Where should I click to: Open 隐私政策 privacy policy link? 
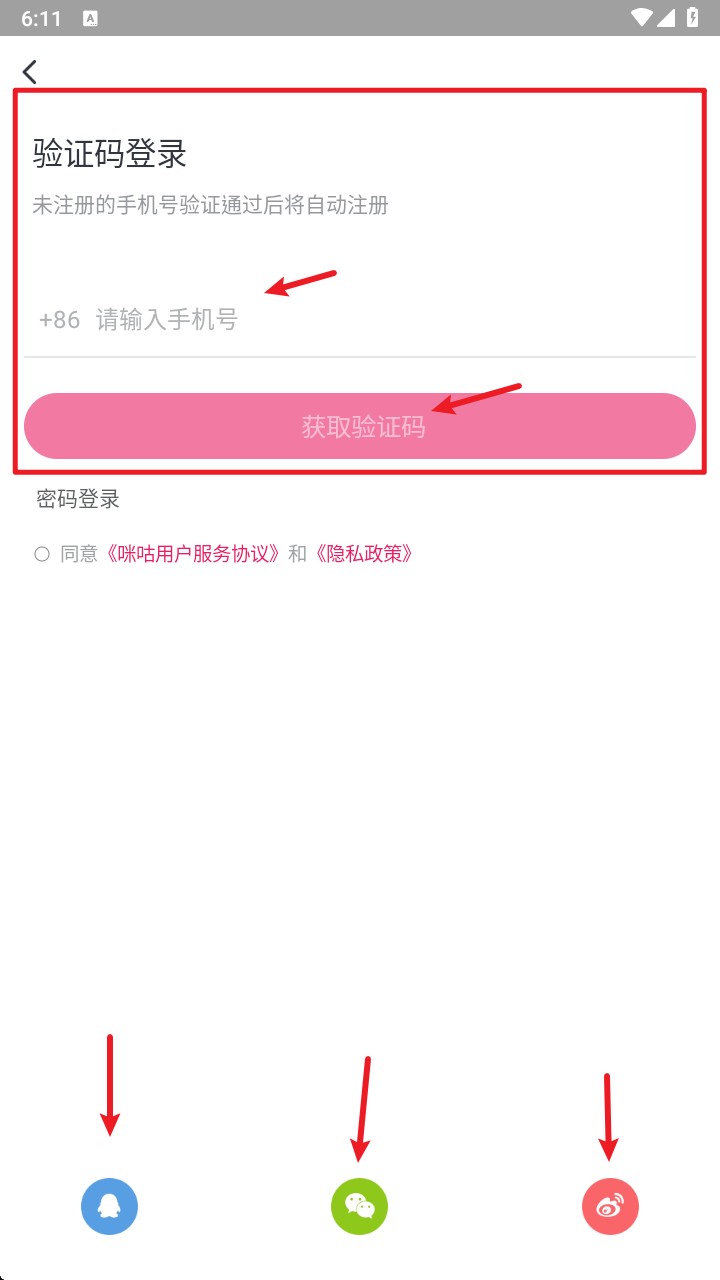[x=364, y=554]
